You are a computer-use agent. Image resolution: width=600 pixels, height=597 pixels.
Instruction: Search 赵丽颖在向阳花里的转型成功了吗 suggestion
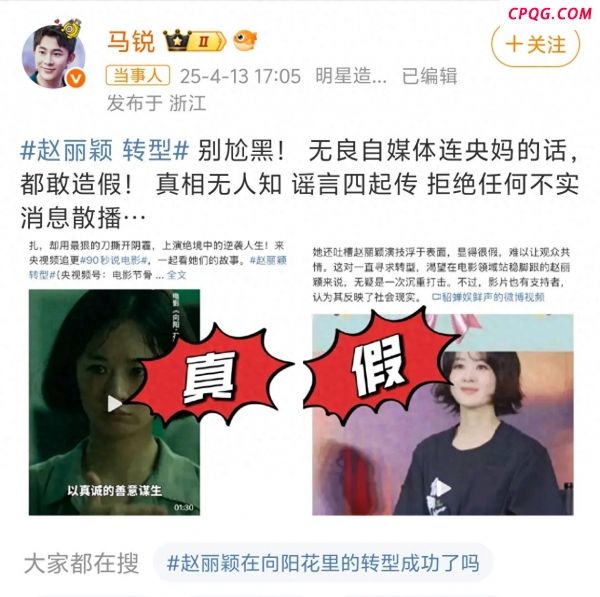click(x=322, y=563)
